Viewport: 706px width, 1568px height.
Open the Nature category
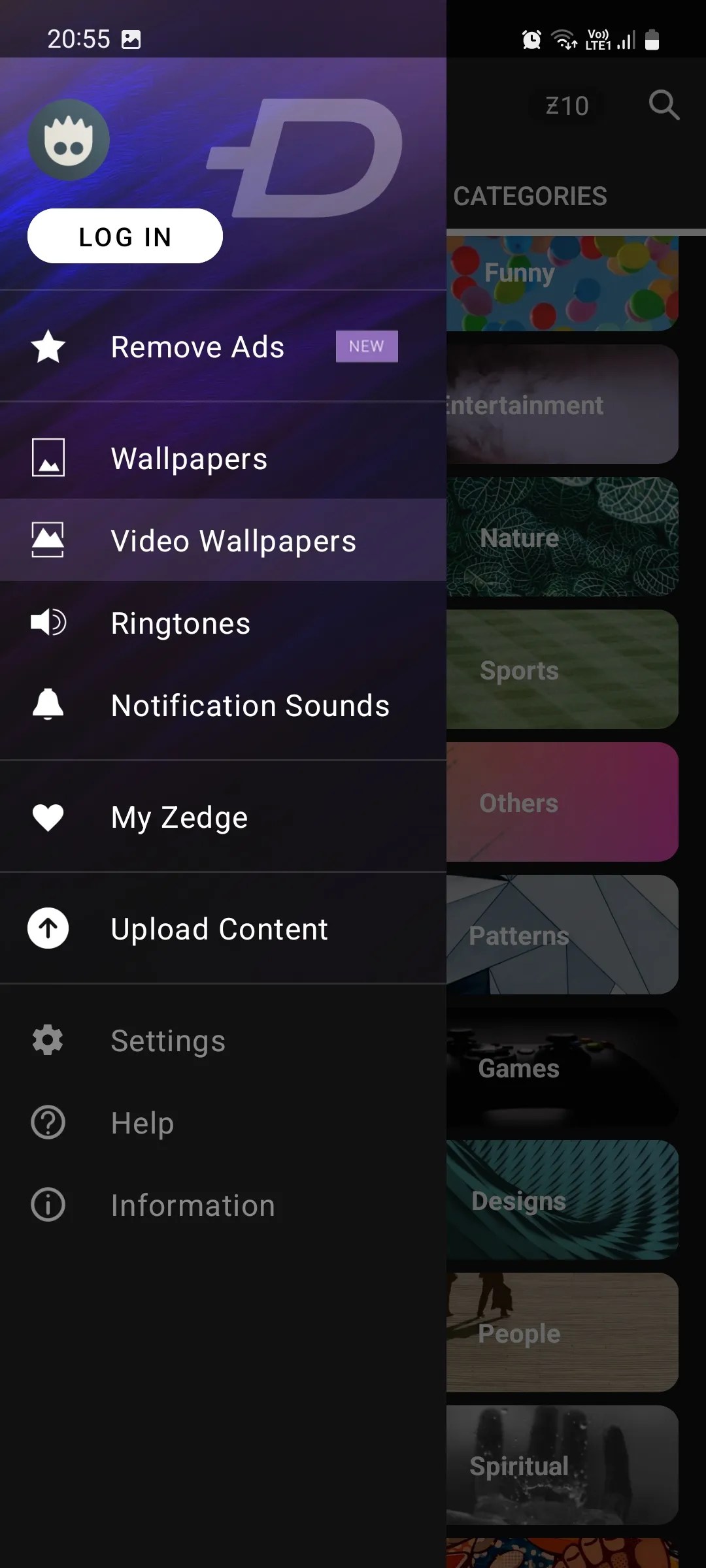pyautogui.click(x=562, y=537)
